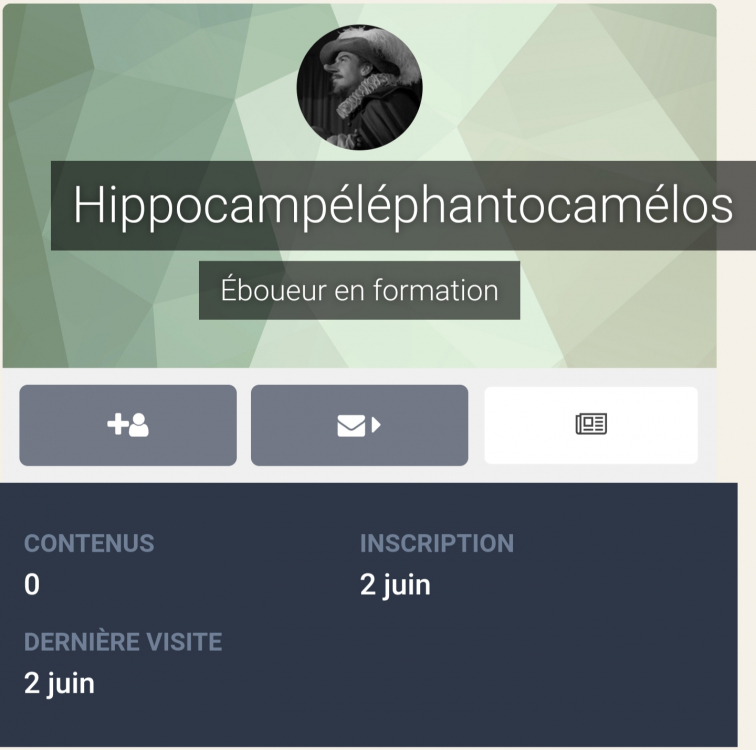
Task: Tap the add friend button
Action: point(128,425)
